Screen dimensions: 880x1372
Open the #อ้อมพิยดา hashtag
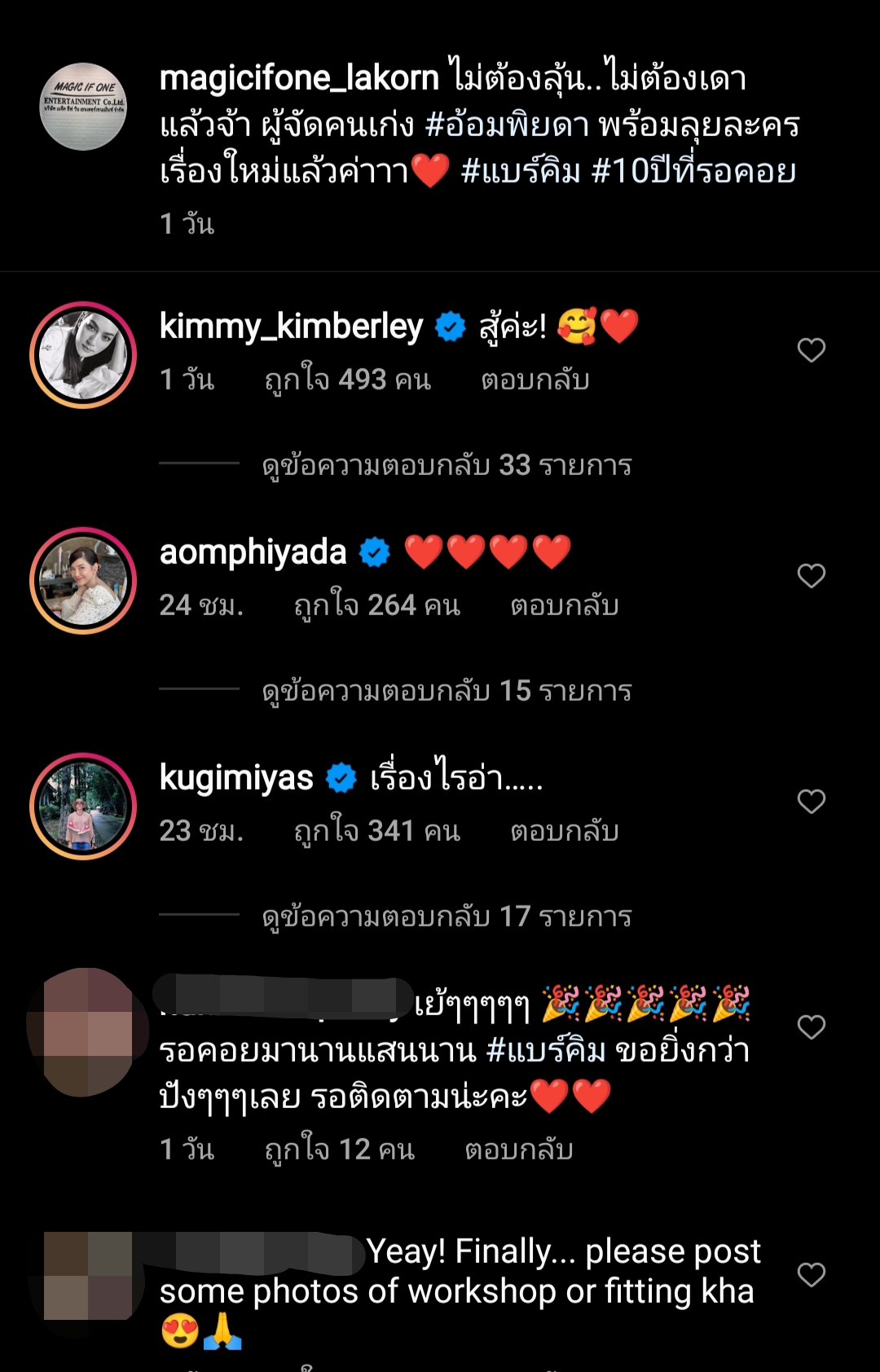tap(507, 125)
